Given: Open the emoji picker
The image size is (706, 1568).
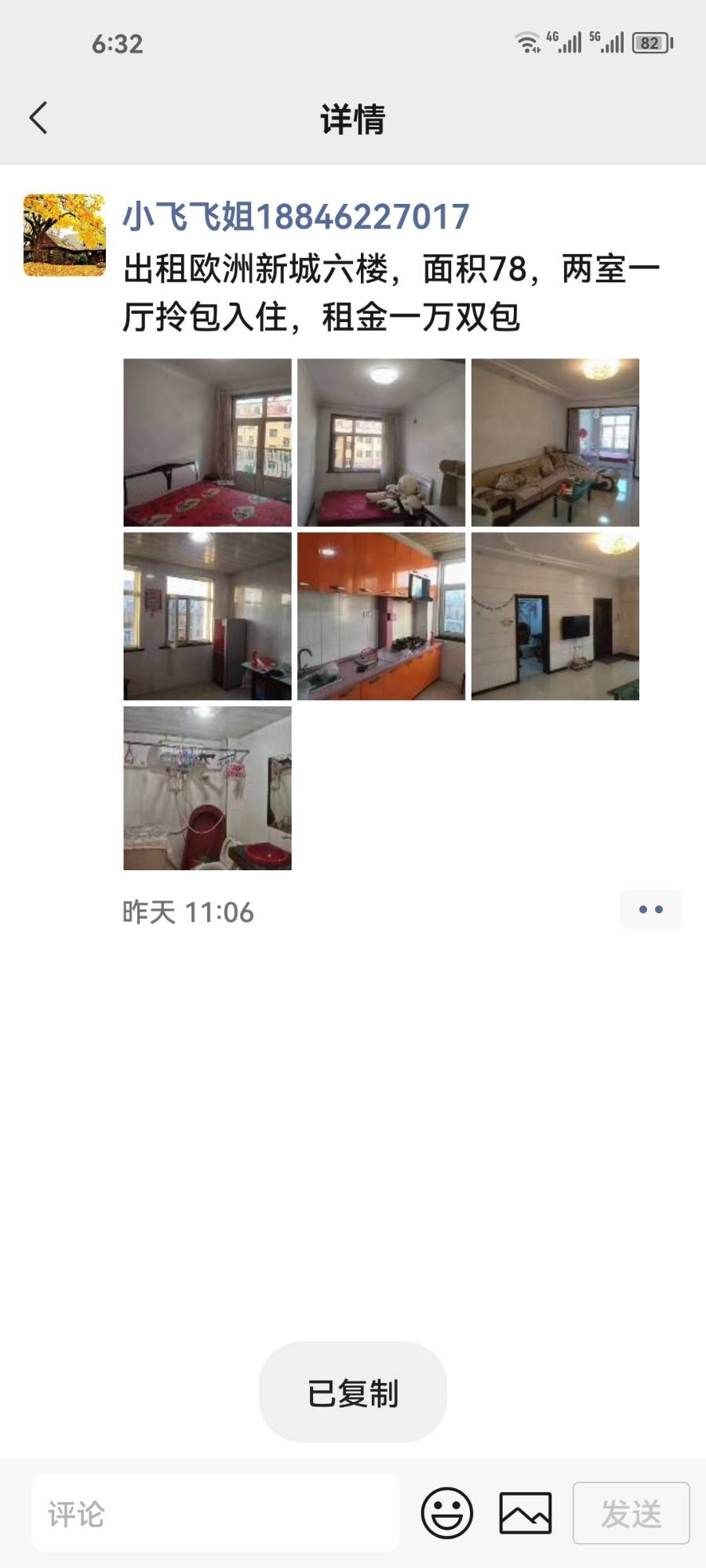Looking at the screenshot, I should coord(447,1513).
